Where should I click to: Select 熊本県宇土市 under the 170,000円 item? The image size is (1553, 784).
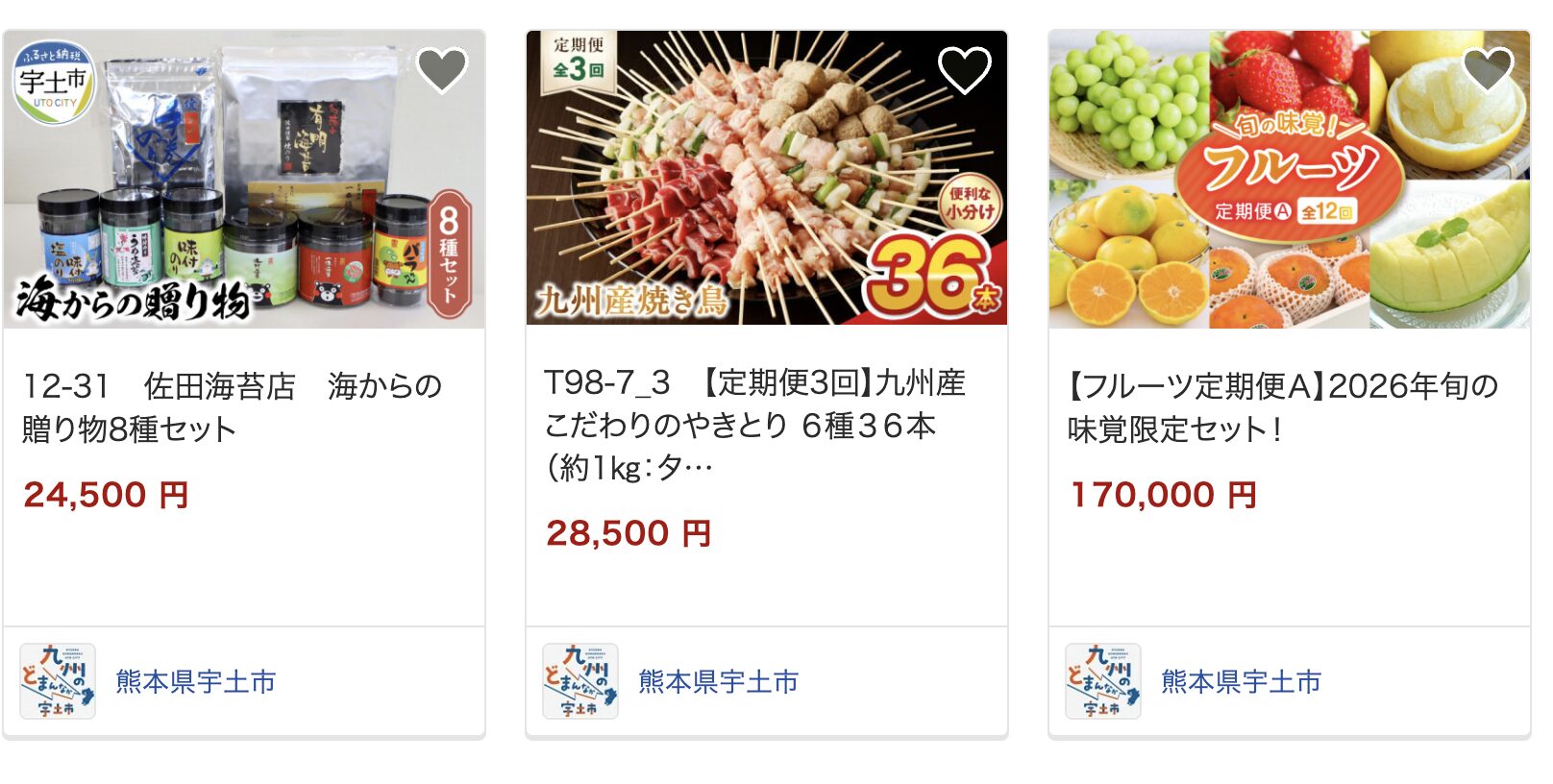pyautogui.click(x=1241, y=681)
